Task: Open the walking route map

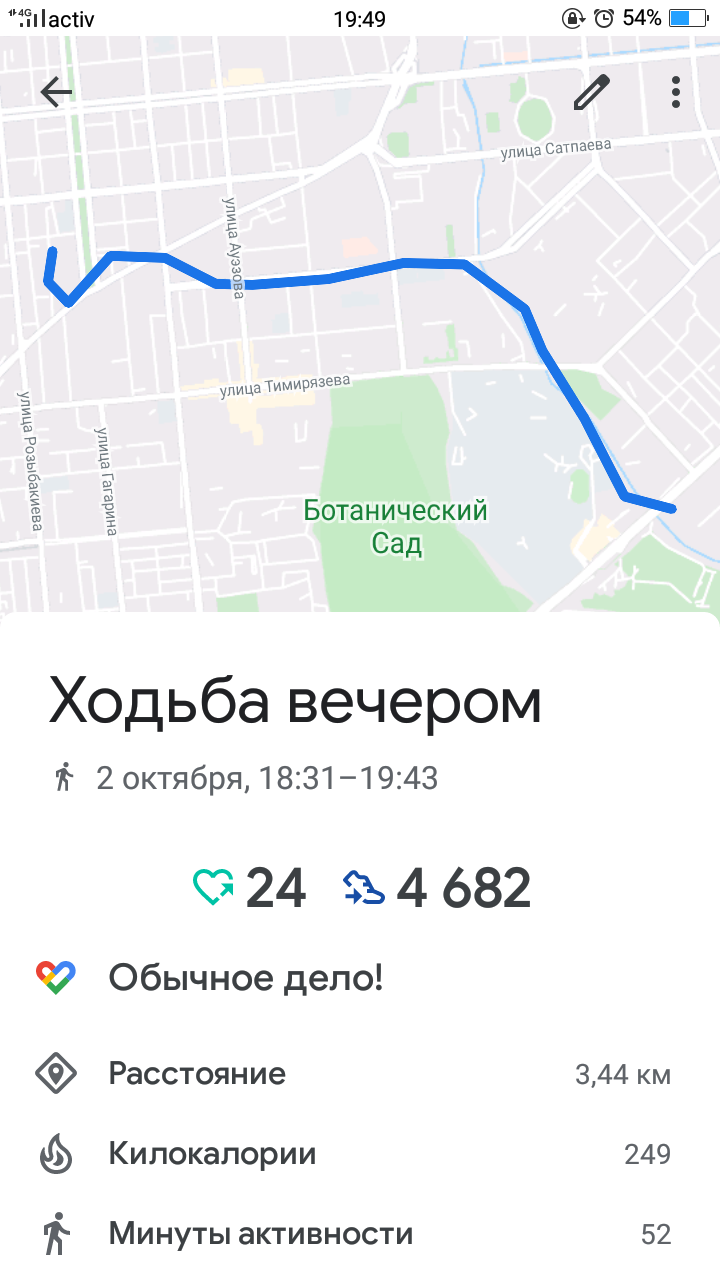Action: coord(360,400)
